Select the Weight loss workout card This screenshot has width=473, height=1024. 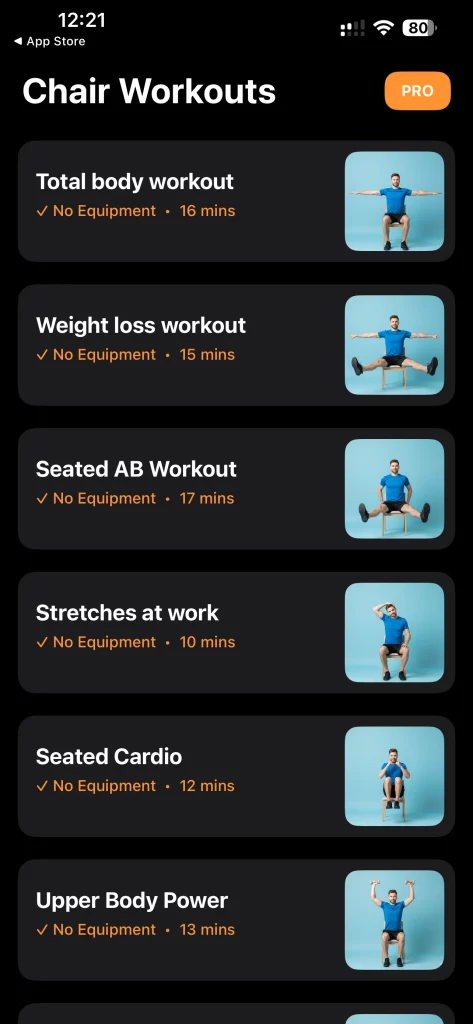(236, 345)
